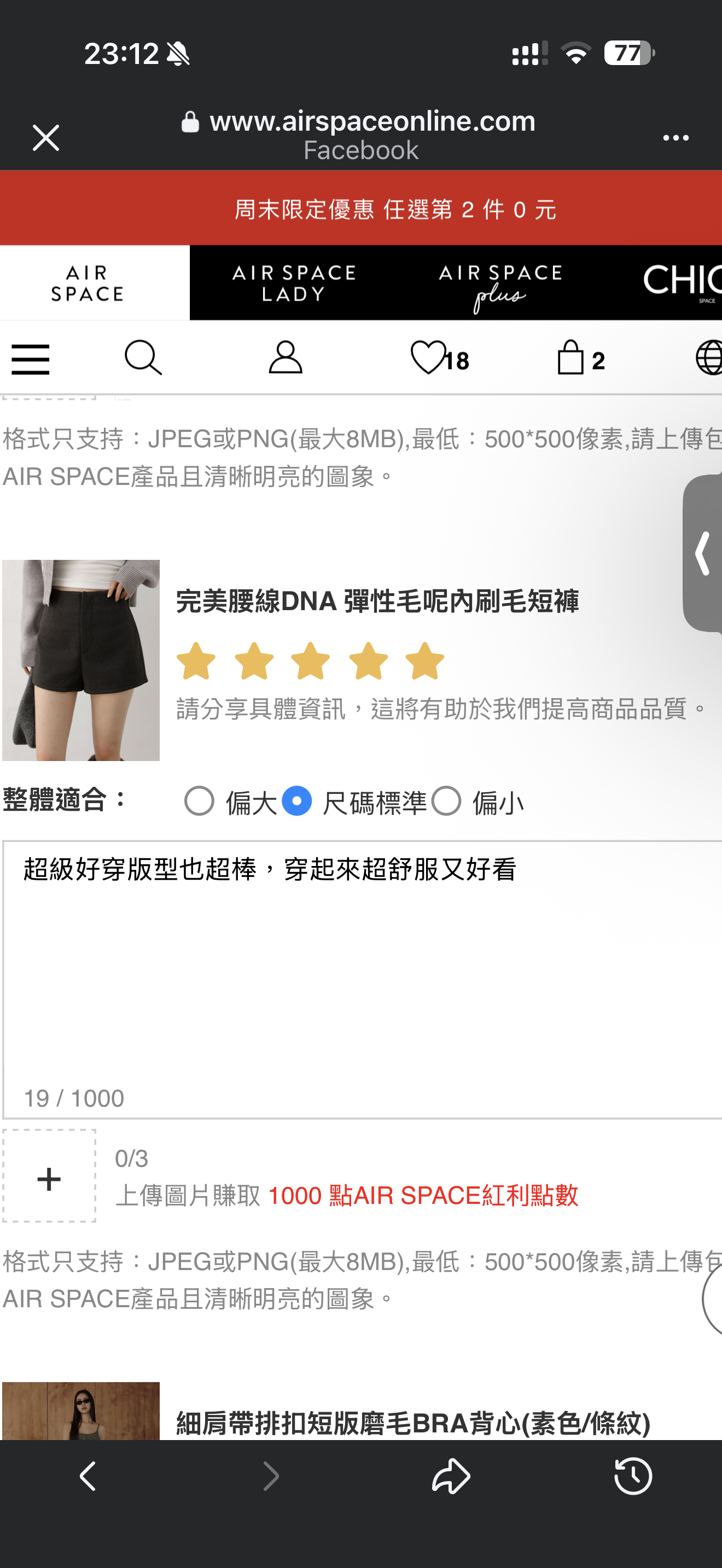This screenshot has width=722, height=1568.
Task: Rate the shorts three stars
Action: pos(311,660)
